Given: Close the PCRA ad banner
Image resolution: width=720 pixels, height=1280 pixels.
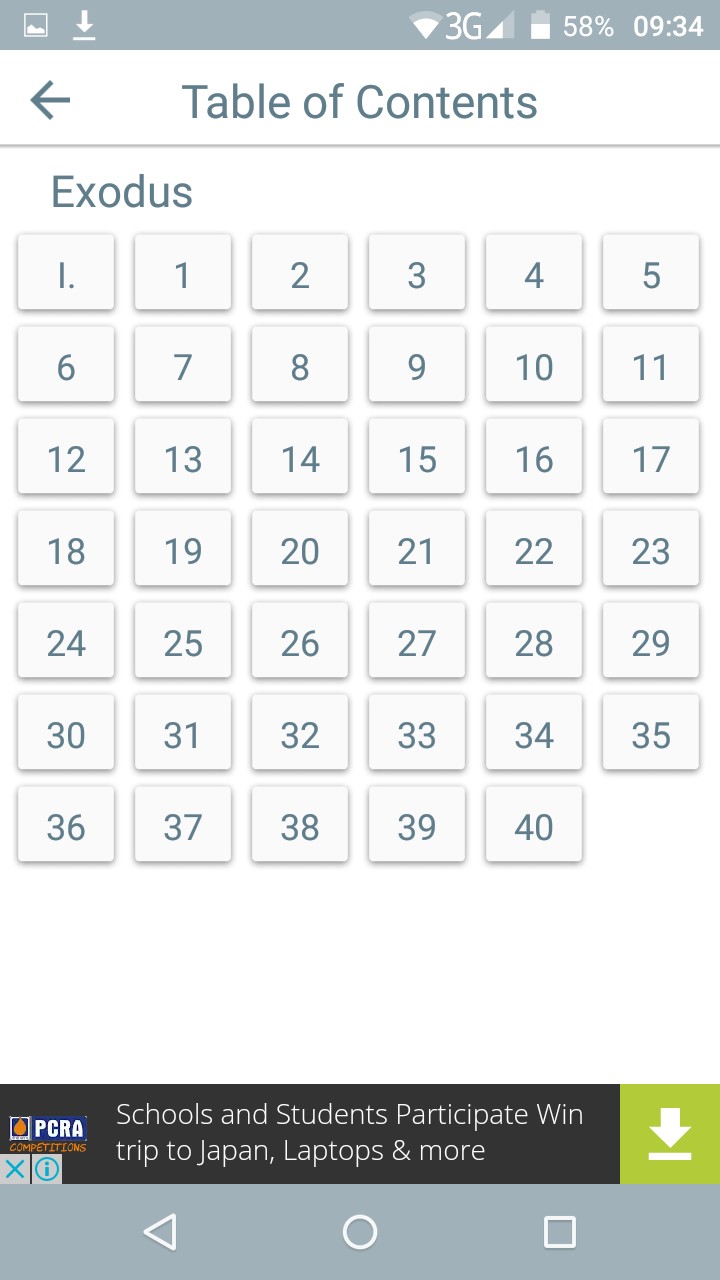Looking at the screenshot, I should (15, 1169).
